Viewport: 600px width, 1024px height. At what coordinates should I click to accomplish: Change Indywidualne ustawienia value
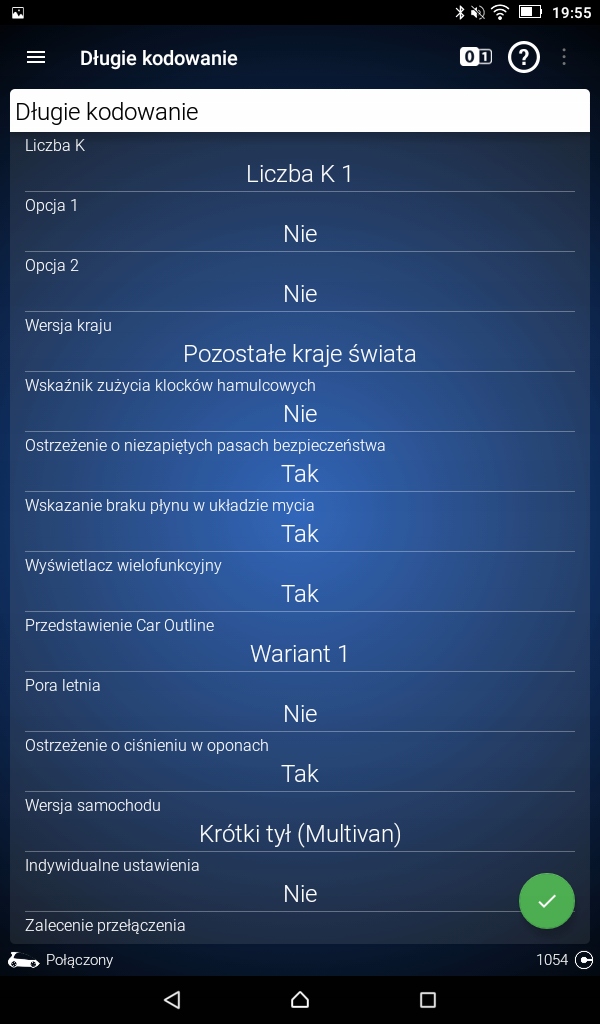pyautogui.click(x=300, y=894)
